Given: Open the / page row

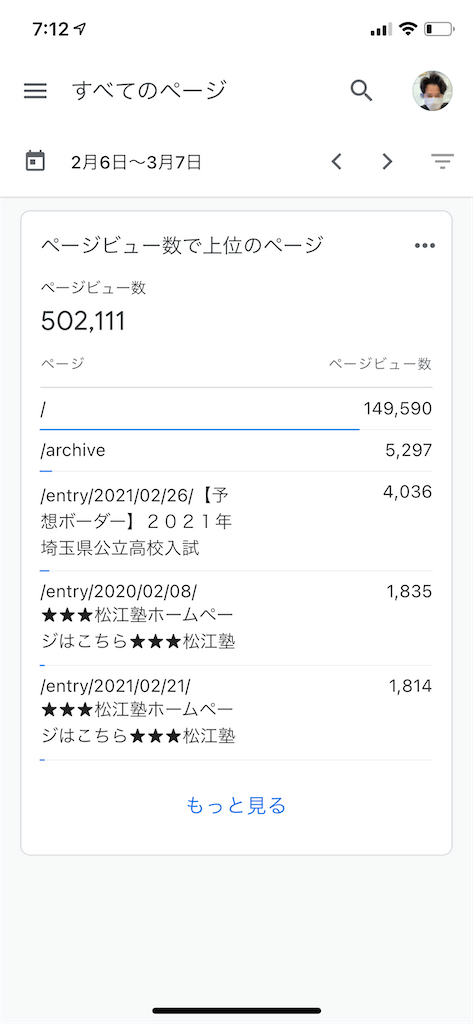Looking at the screenshot, I should point(236,409).
